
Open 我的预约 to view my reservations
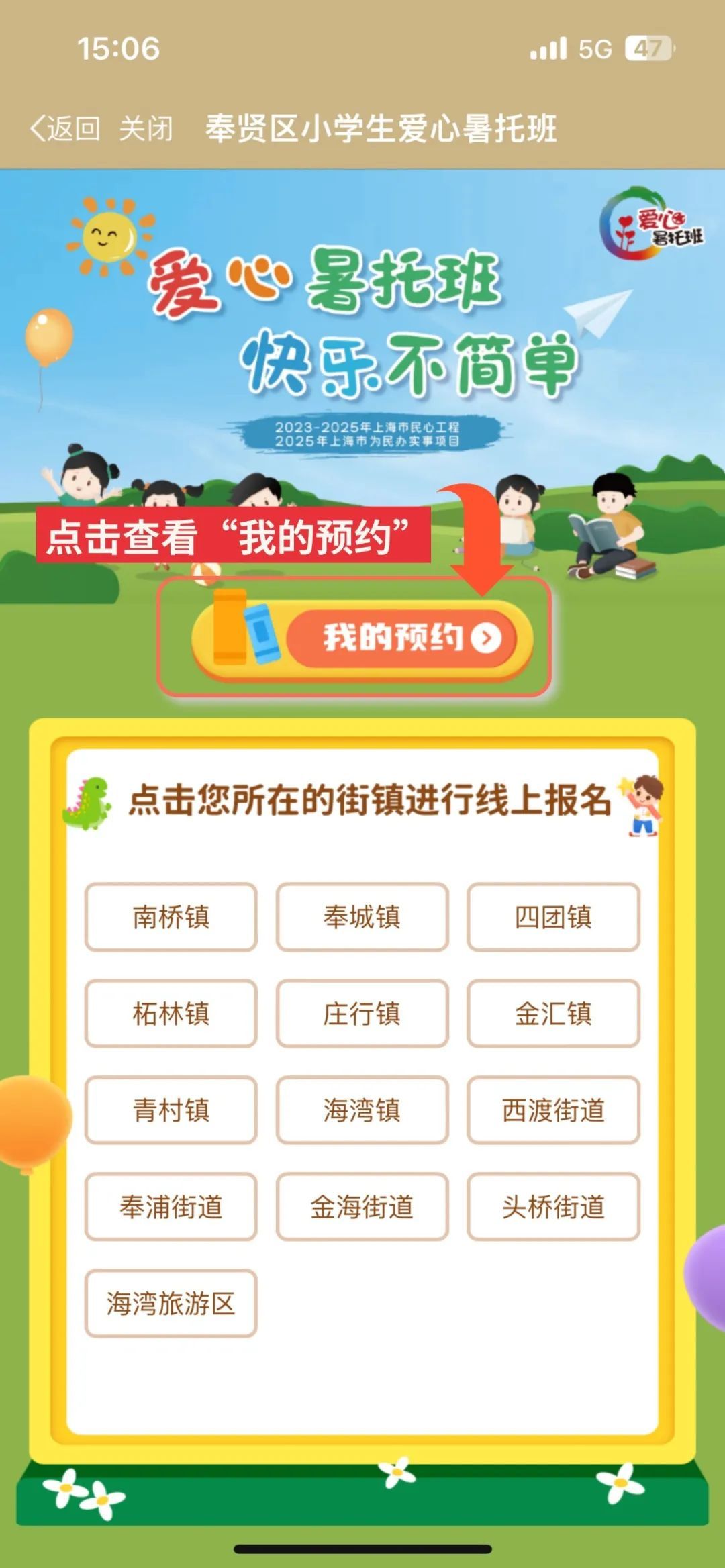(401, 638)
